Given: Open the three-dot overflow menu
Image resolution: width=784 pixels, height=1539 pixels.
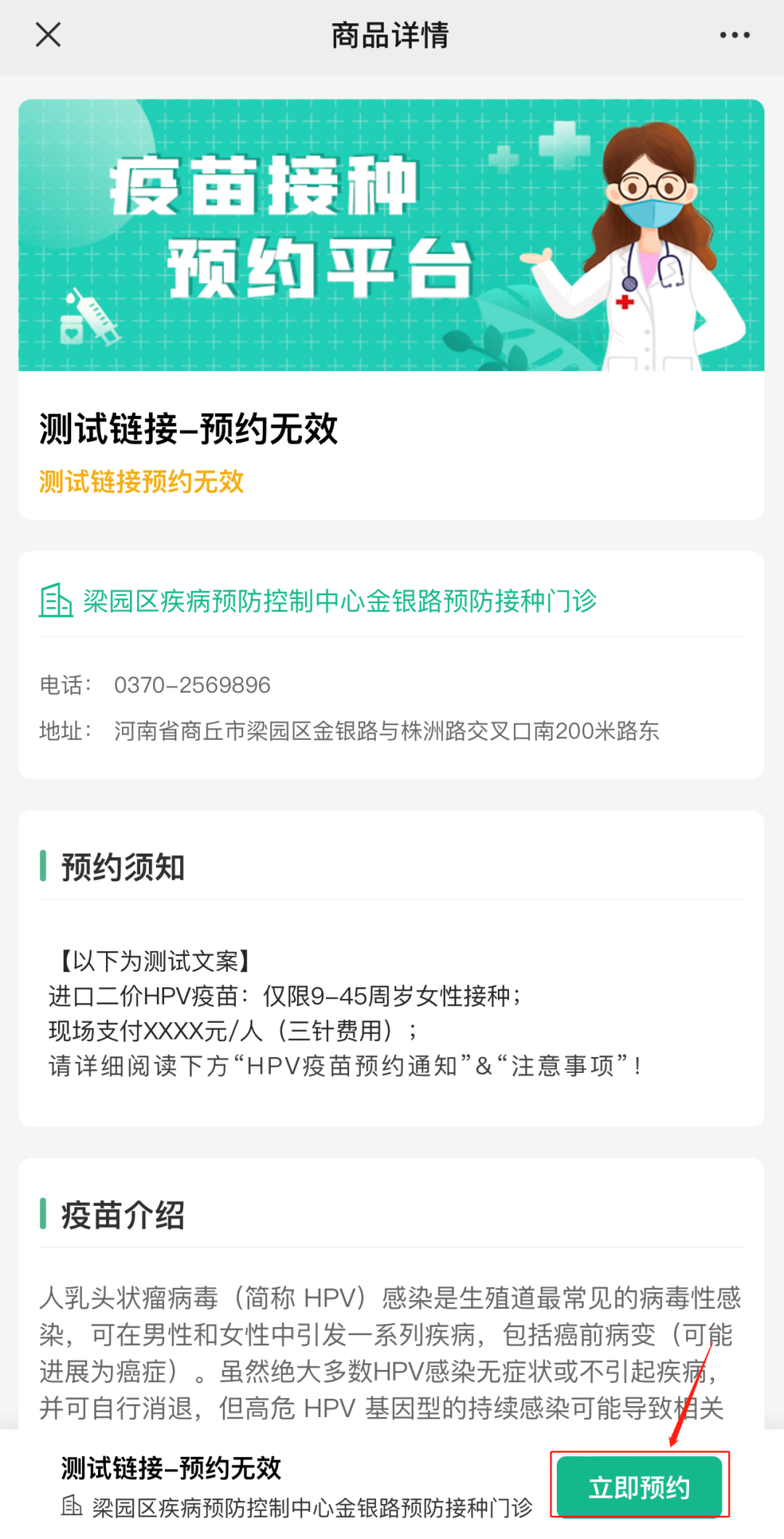Looking at the screenshot, I should click(735, 35).
